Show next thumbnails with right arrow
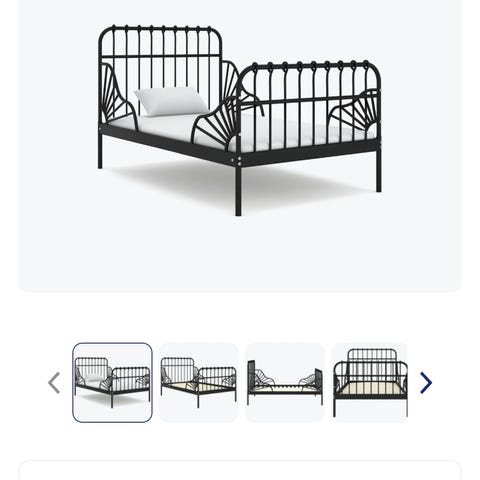Image resolution: width=480 pixels, height=480 pixels. (426, 383)
